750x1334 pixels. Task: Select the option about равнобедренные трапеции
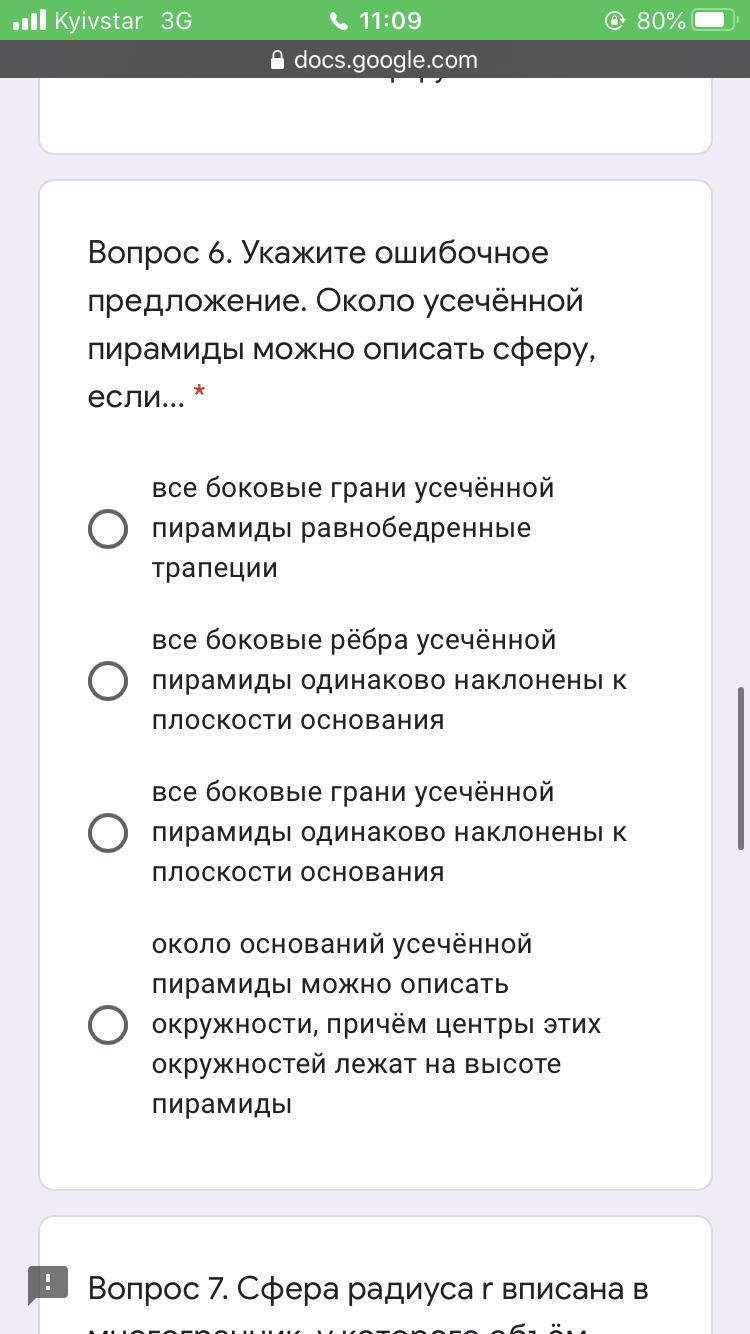(x=108, y=528)
